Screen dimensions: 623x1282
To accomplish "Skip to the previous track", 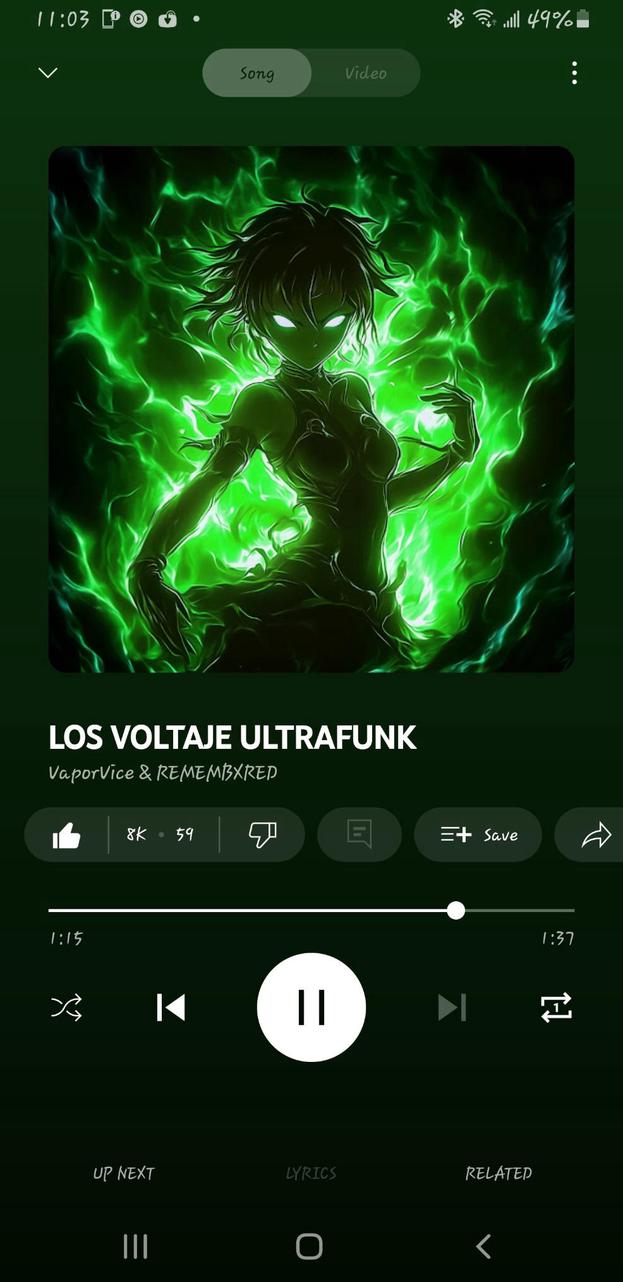I will tap(171, 1007).
